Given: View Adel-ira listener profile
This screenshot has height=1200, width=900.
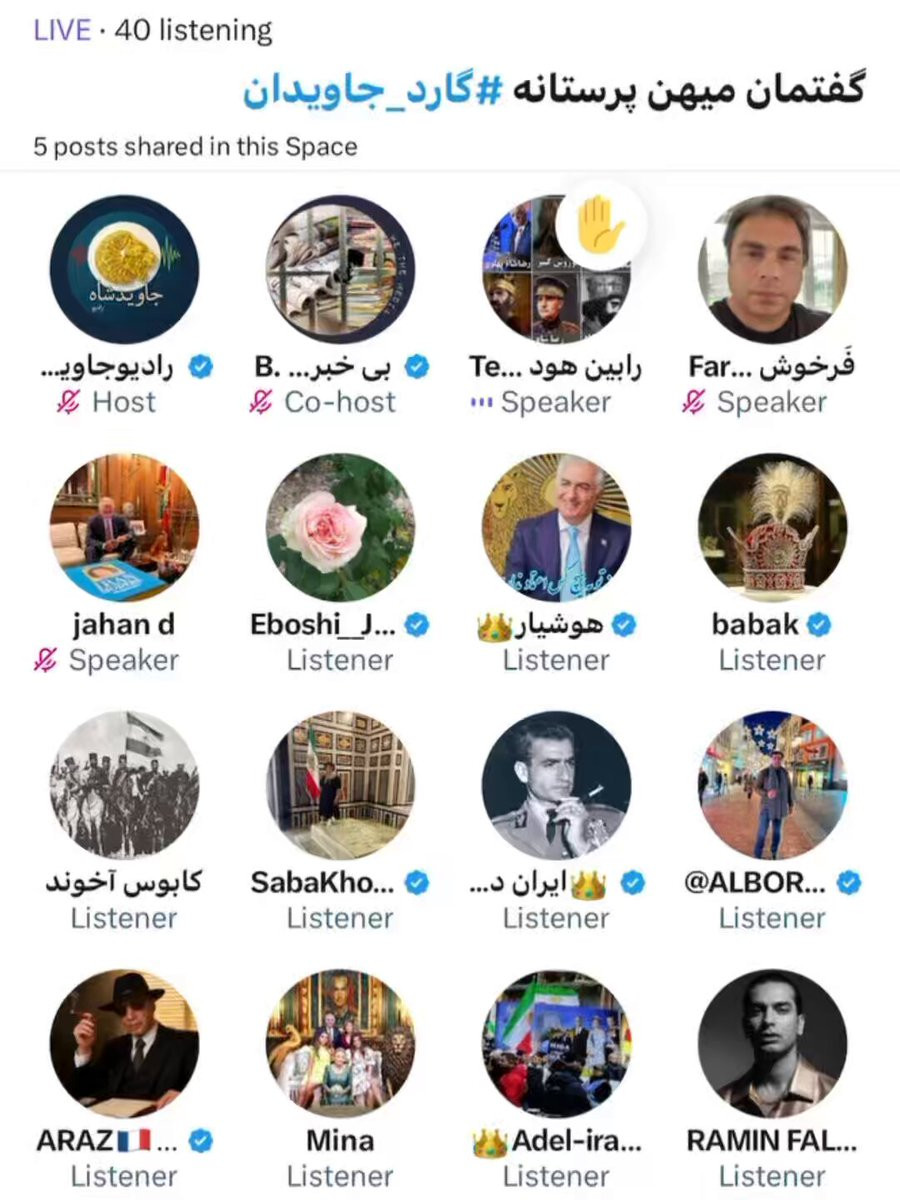Looking at the screenshot, I should tap(556, 1043).
